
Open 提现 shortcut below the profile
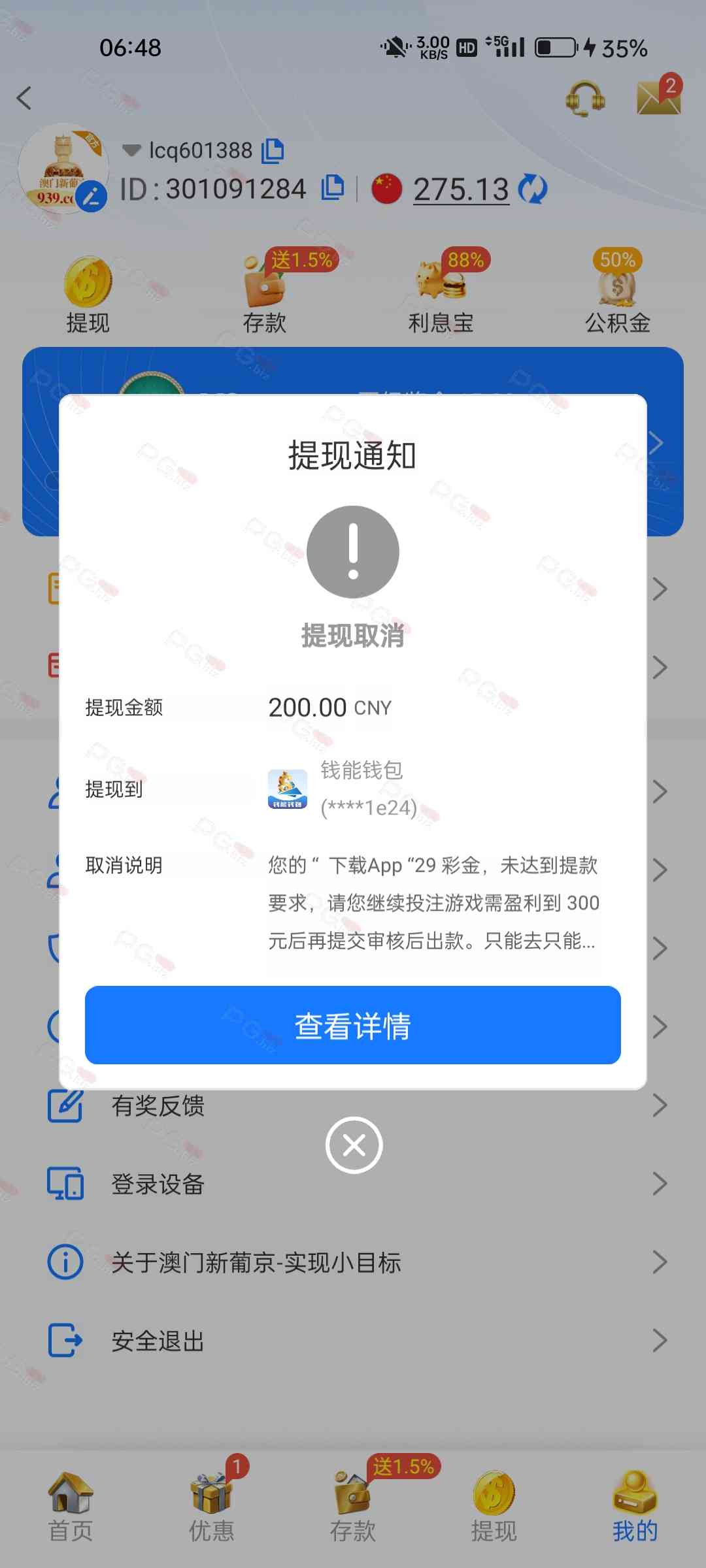click(88, 295)
